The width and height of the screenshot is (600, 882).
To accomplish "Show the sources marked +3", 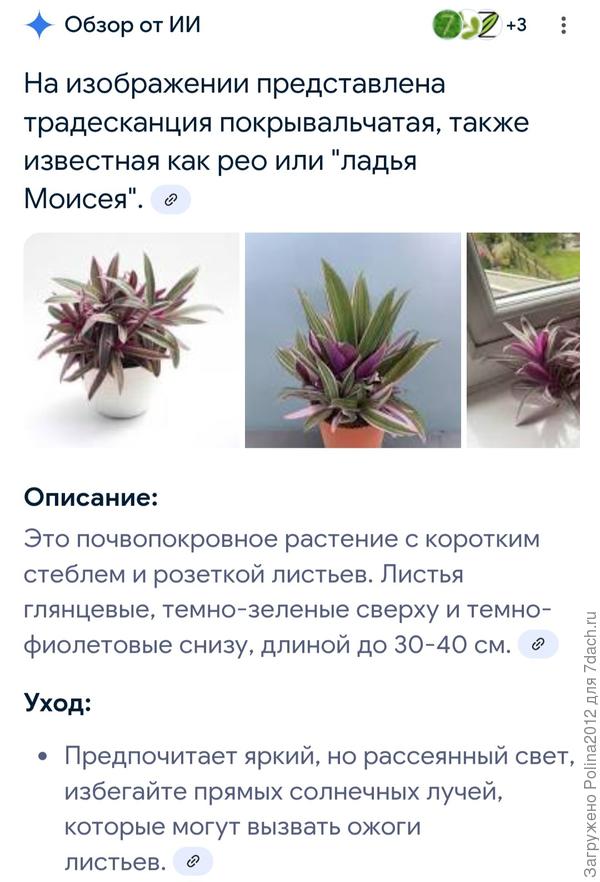I will coord(480,25).
